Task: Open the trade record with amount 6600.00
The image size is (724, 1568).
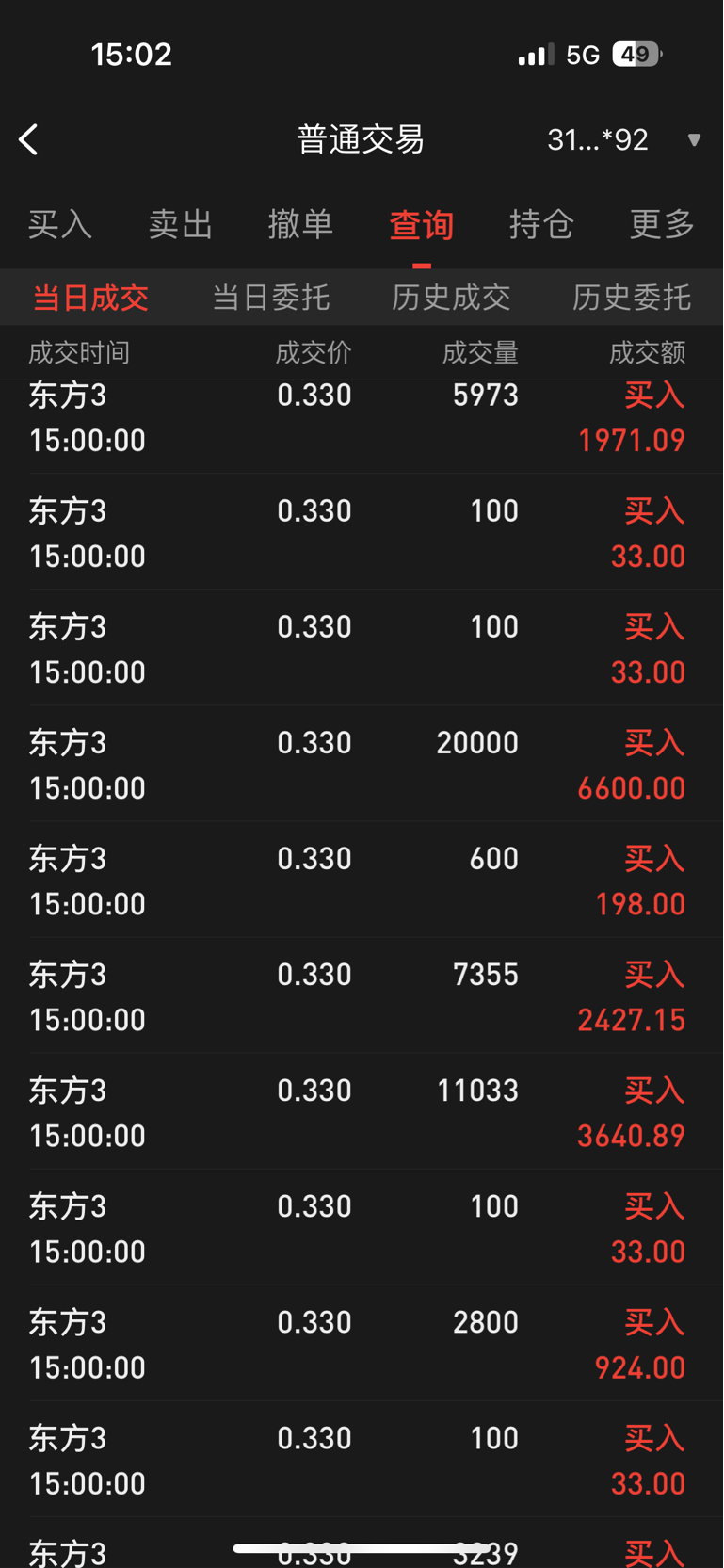Action: 362,764
